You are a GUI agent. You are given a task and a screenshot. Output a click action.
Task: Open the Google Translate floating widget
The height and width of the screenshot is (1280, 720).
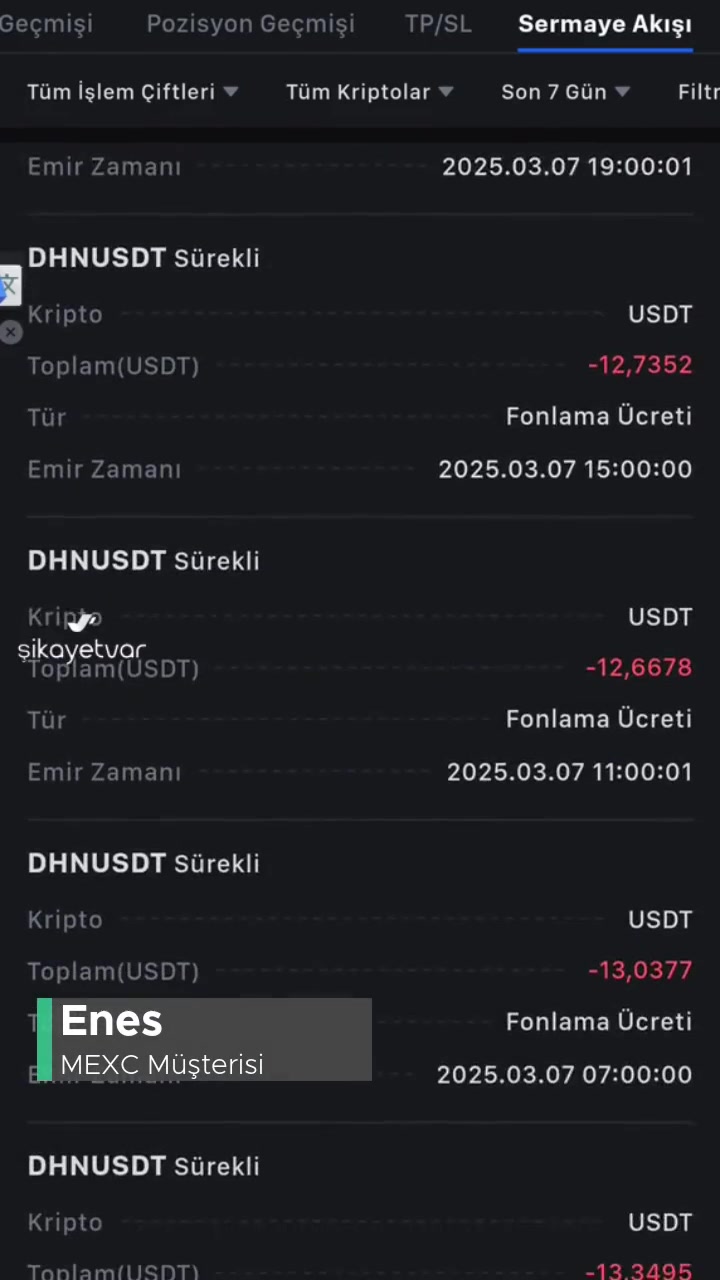pos(8,287)
